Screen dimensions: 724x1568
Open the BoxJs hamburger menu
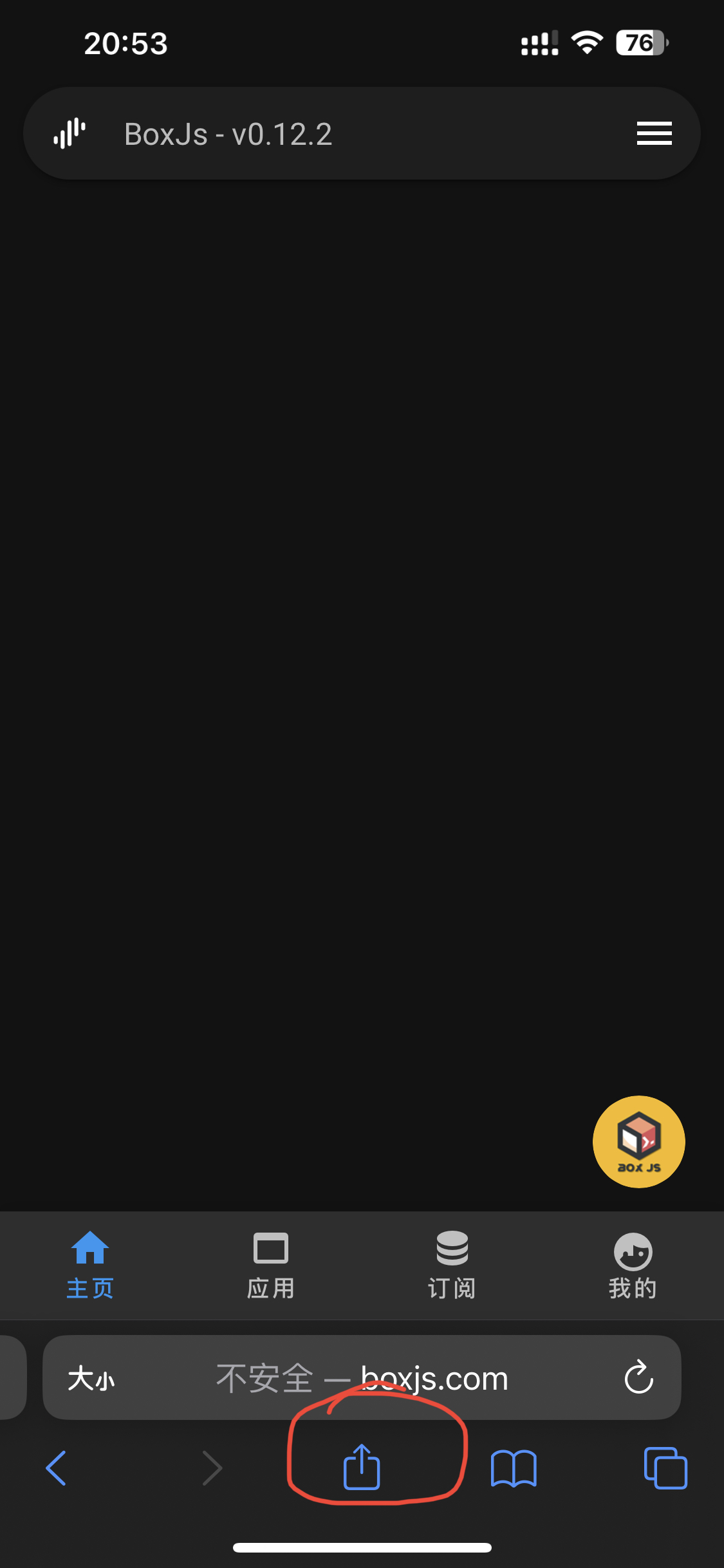654,133
